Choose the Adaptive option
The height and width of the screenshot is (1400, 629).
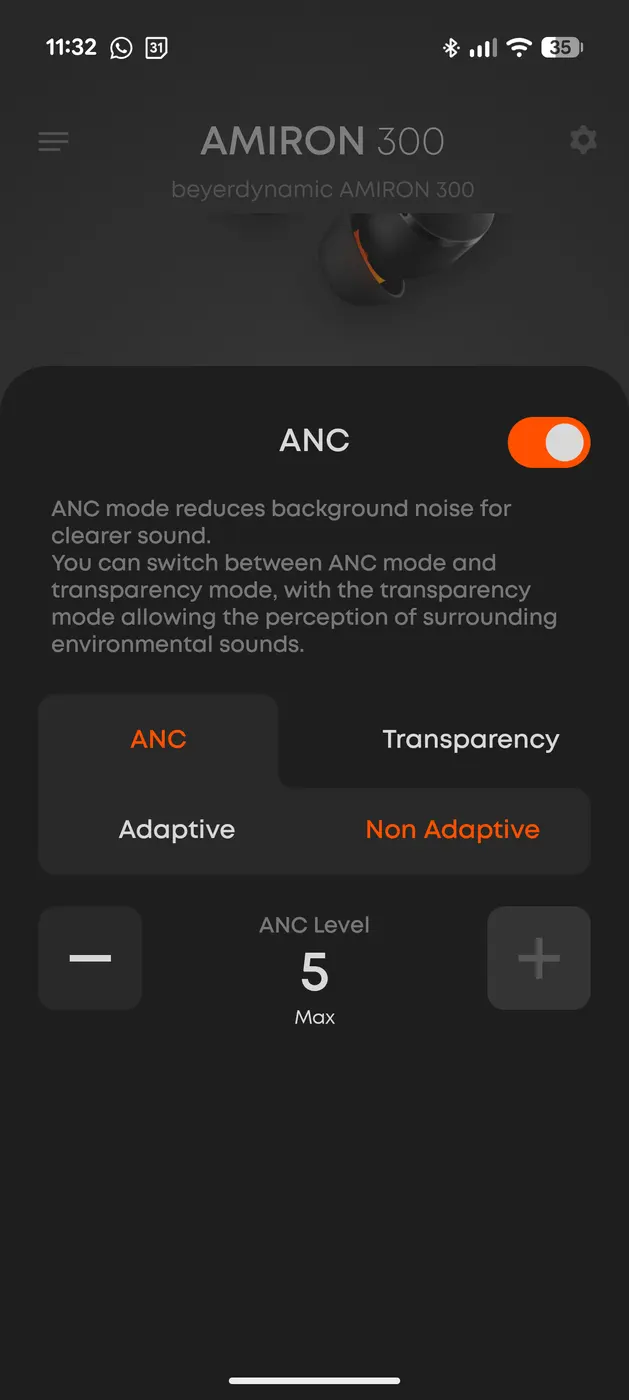tap(177, 830)
